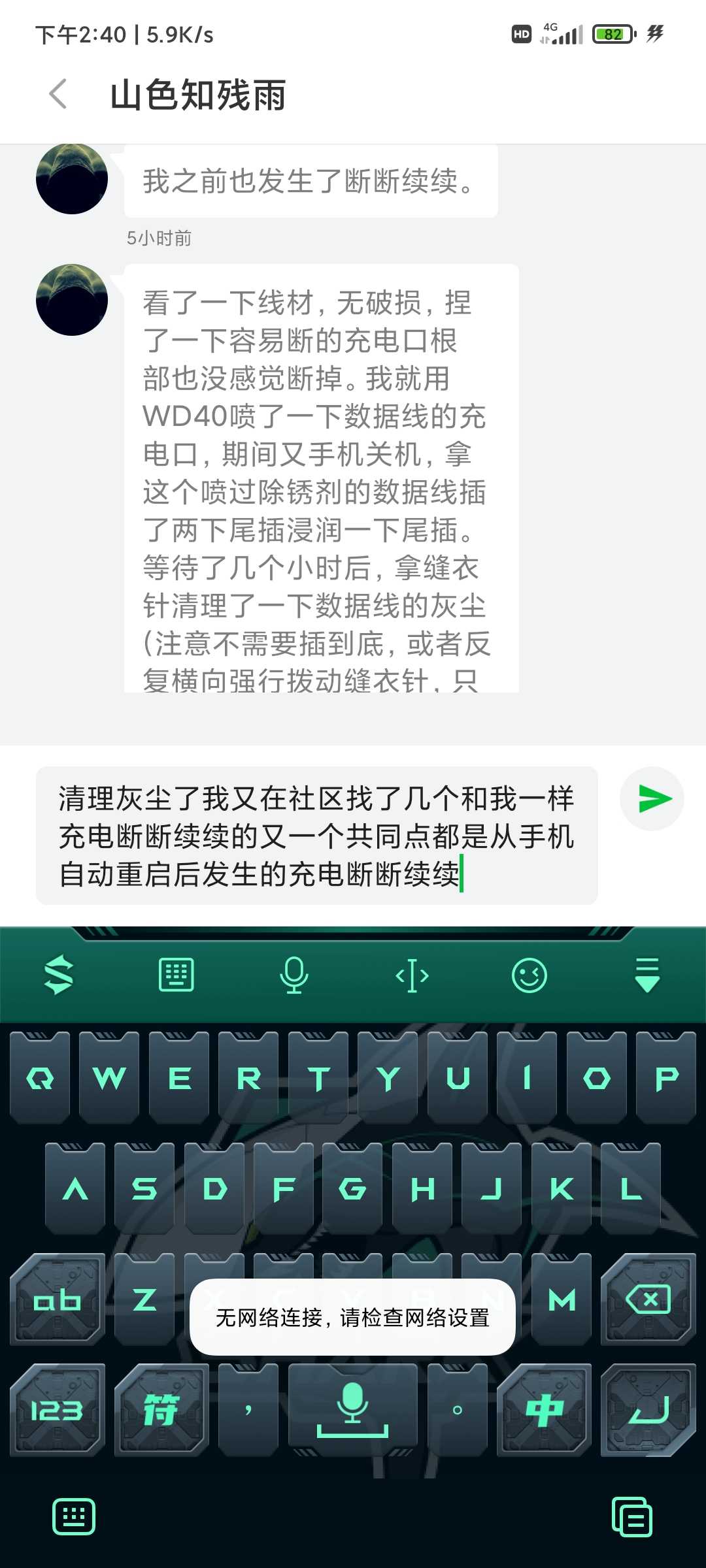Tap the message text input field
The width and height of the screenshot is (706, 1568).
point(317,836)
